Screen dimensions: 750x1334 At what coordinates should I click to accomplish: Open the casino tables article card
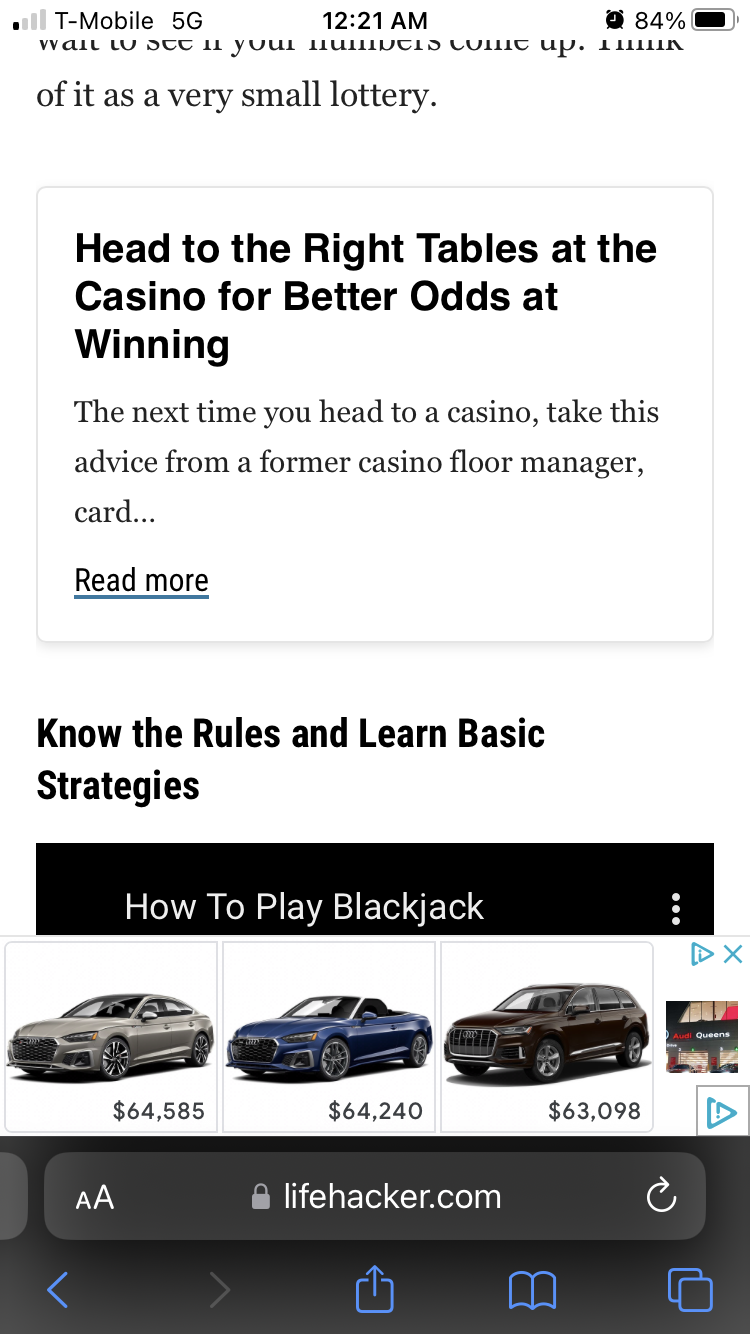375,414
